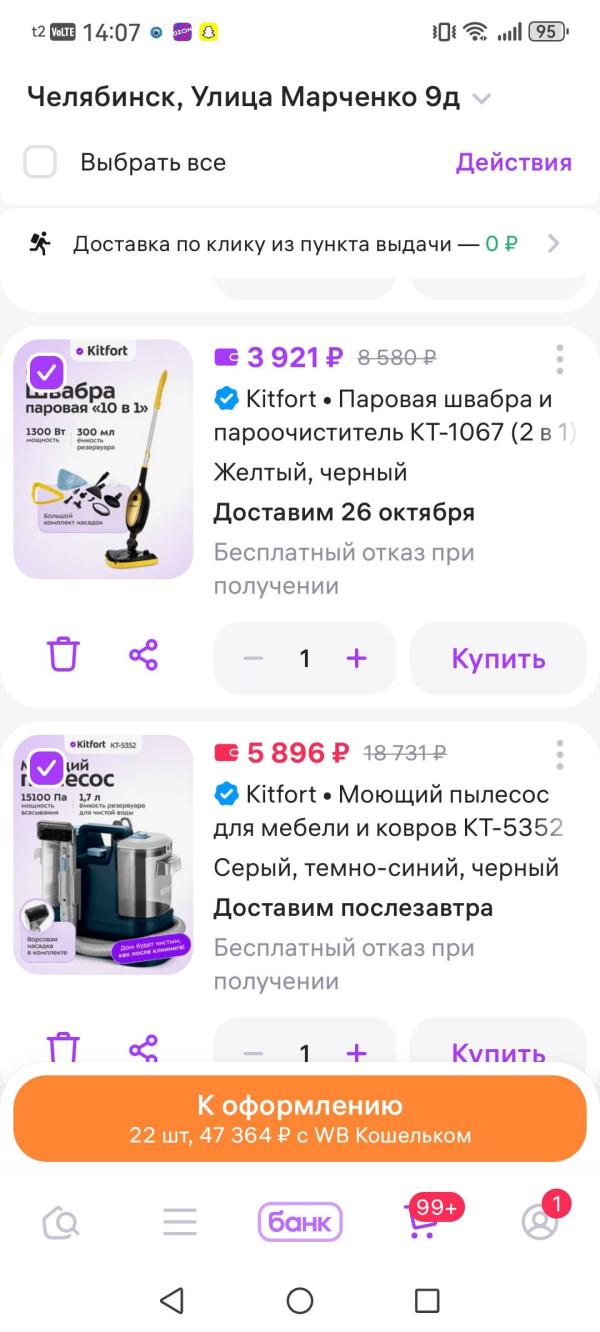Increase quantity of steam mop KT-1067
This screenshot has height=1332, width=600.
(x=357, y=658)
